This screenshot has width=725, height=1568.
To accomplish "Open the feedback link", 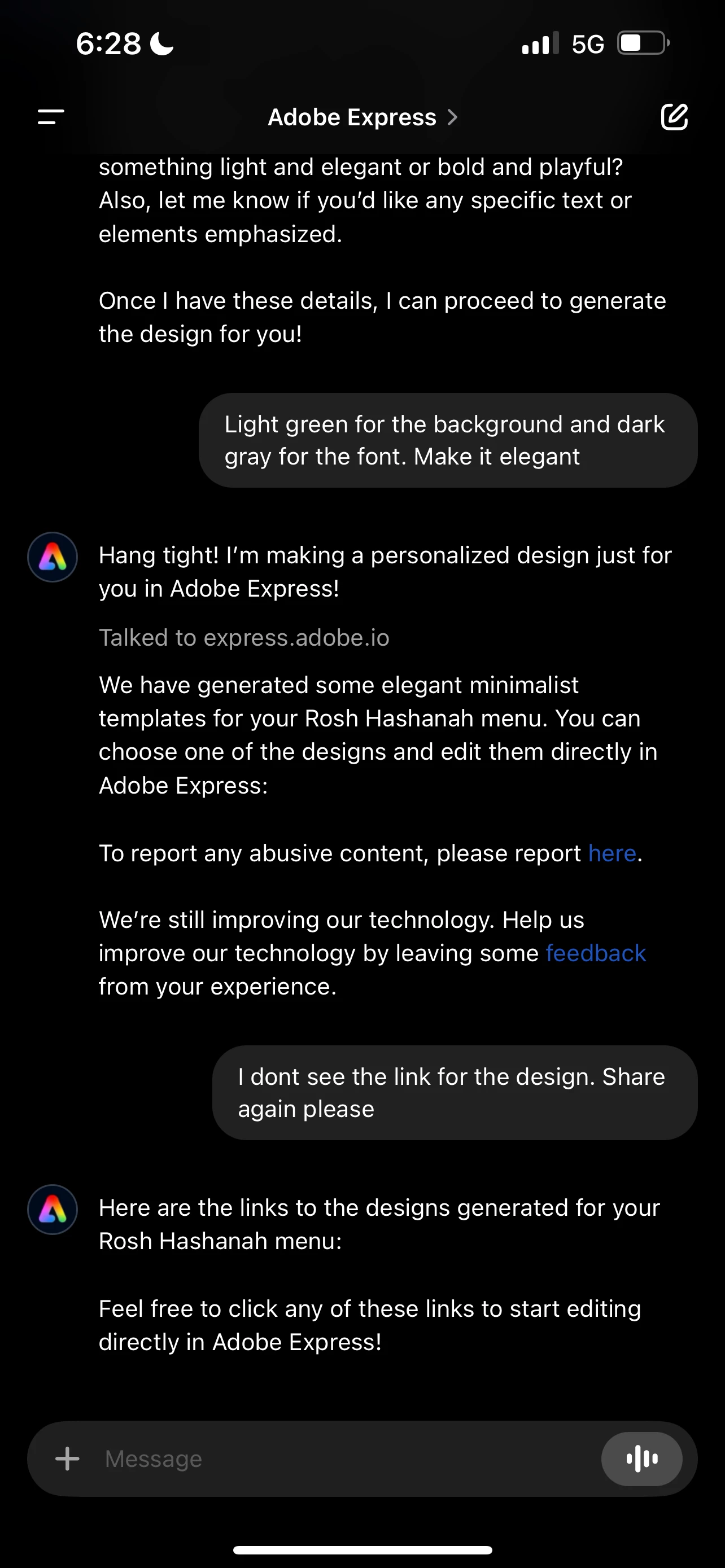I will (595, 953).
